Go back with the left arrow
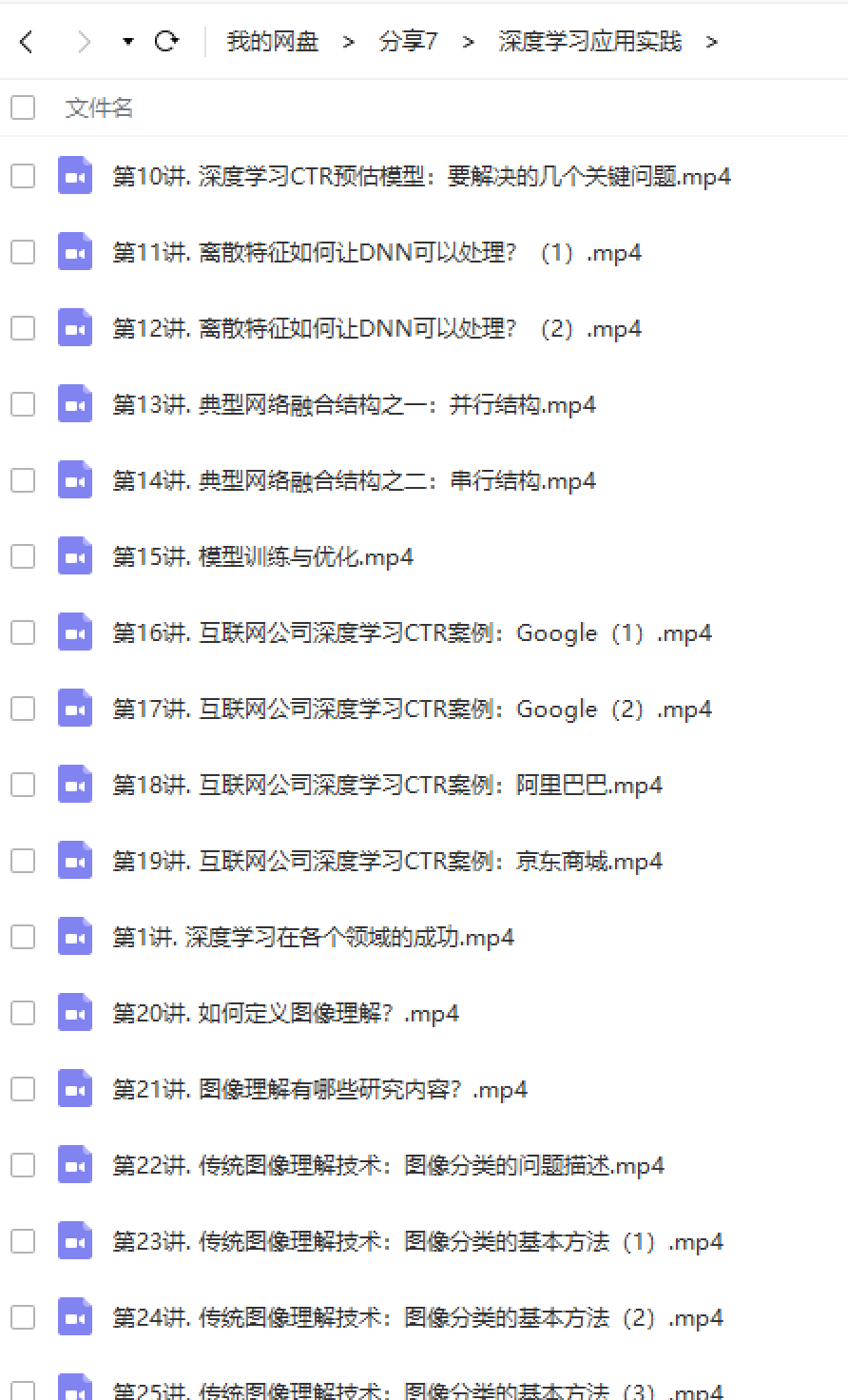Screen dimensions: 848x1400 (26, 42)
